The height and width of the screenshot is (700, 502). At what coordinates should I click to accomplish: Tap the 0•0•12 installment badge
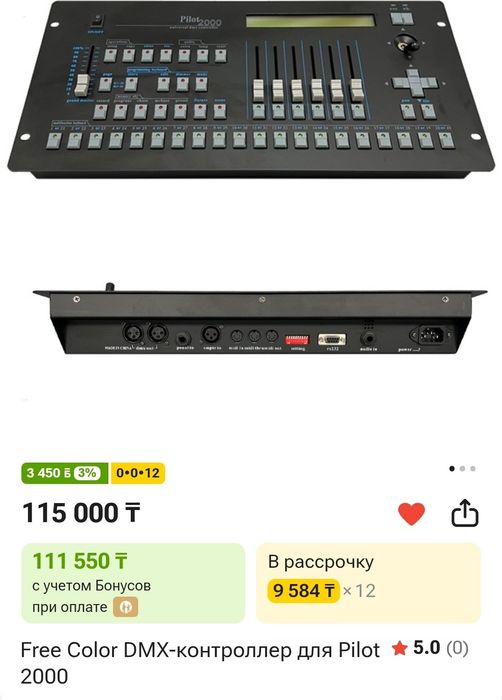138,473
